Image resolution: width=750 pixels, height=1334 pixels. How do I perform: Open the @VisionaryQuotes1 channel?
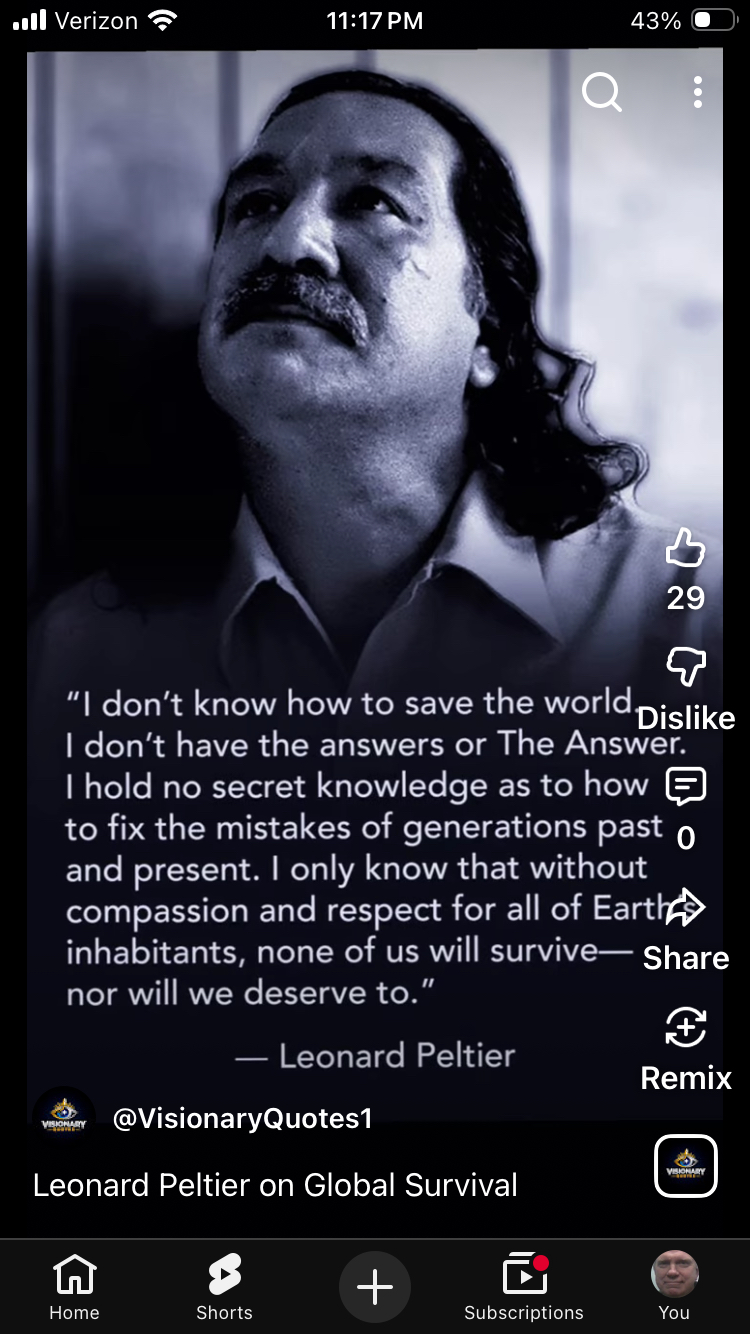coord(242,1118)
